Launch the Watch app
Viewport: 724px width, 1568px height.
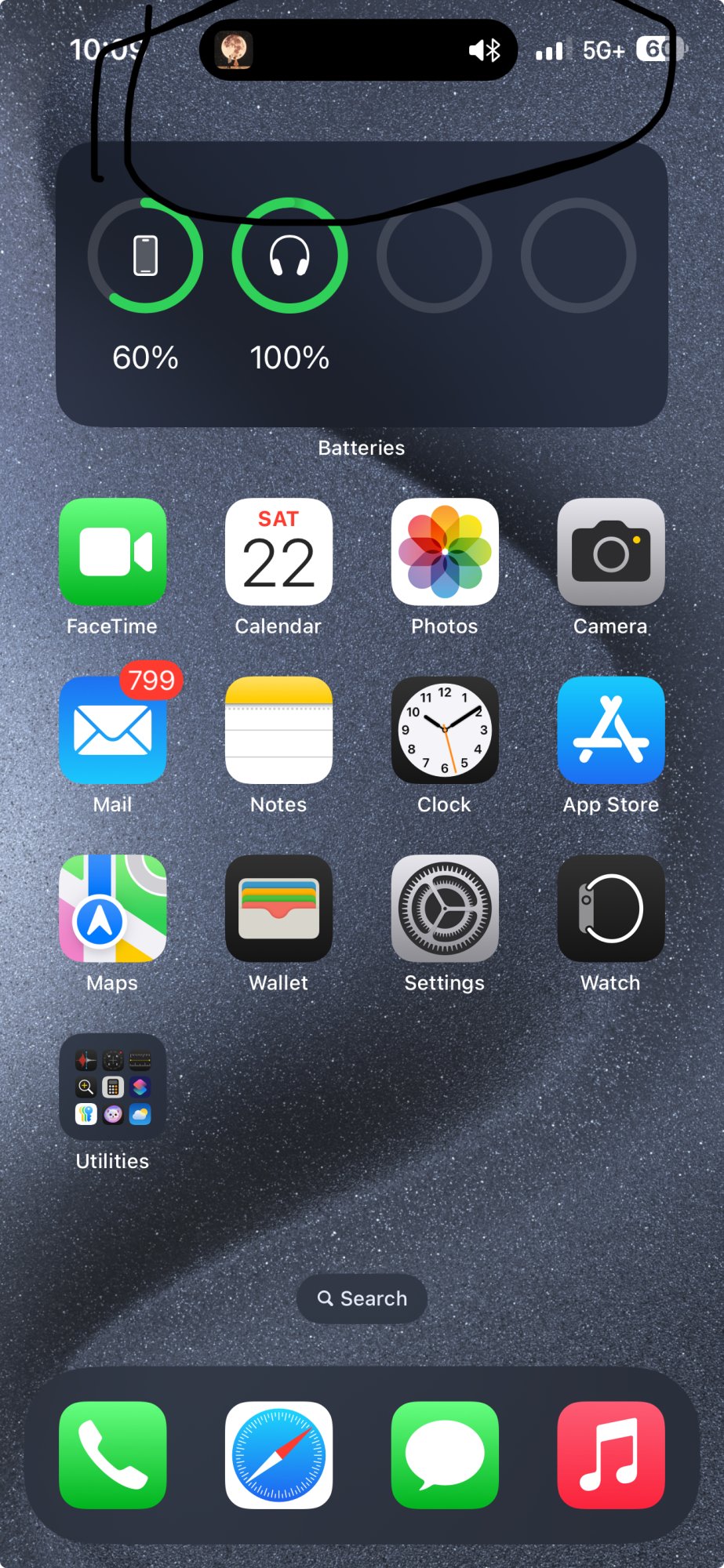click(x=611, y=908)
